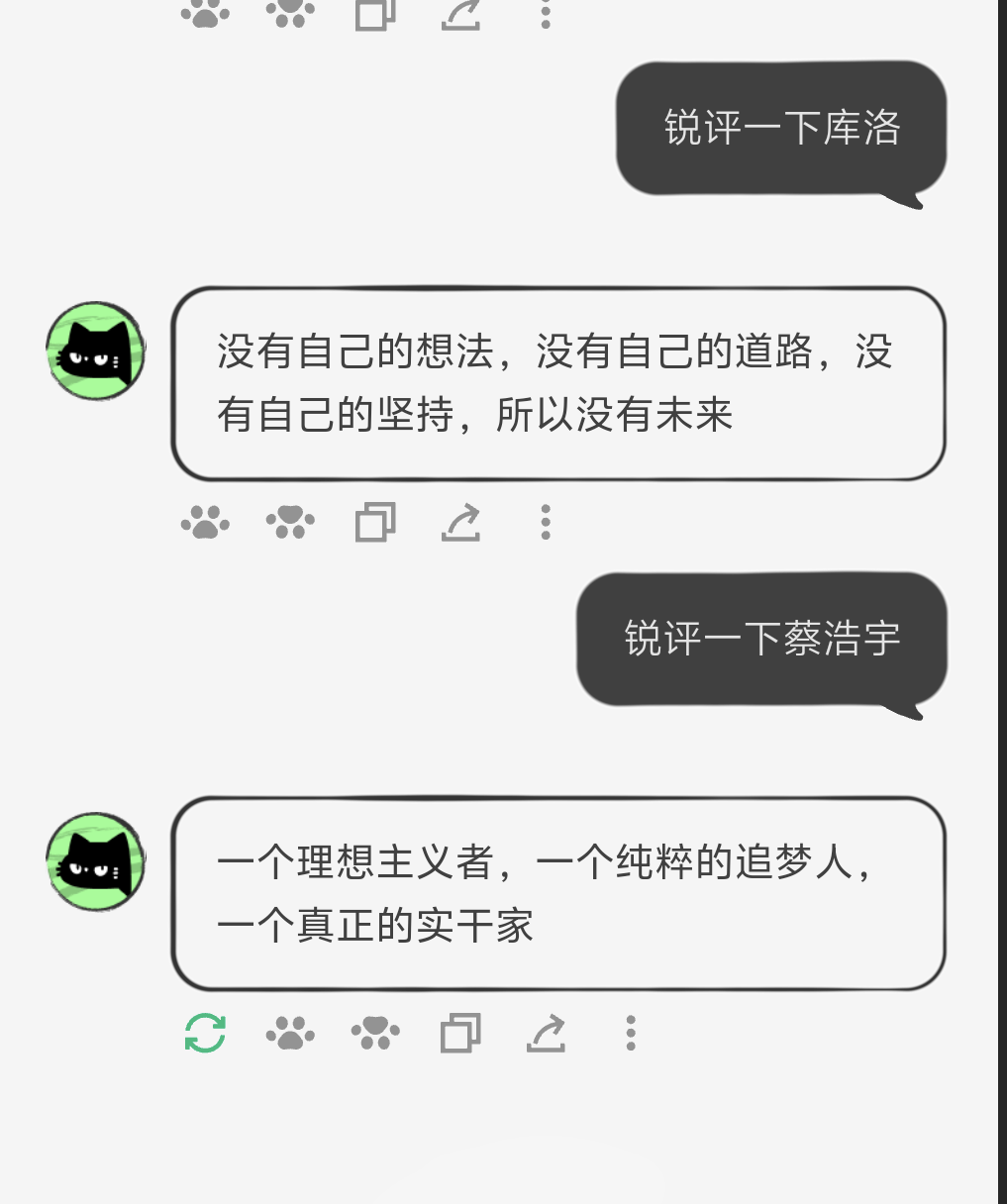Image resolution: width=1007 pixels, height=1204 pixels.
Task: Share the reply starting with 一个理想主义者
Action: [546, 1033]
